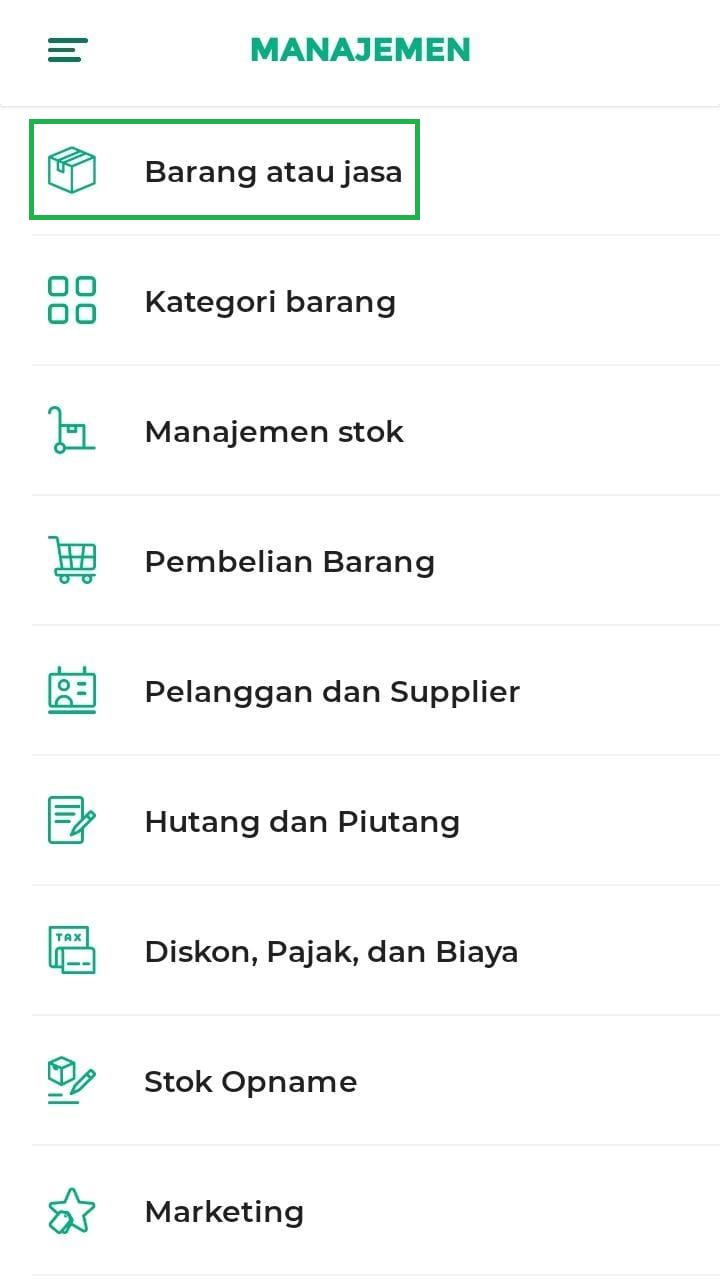Go to Manajemen stok

376,431
